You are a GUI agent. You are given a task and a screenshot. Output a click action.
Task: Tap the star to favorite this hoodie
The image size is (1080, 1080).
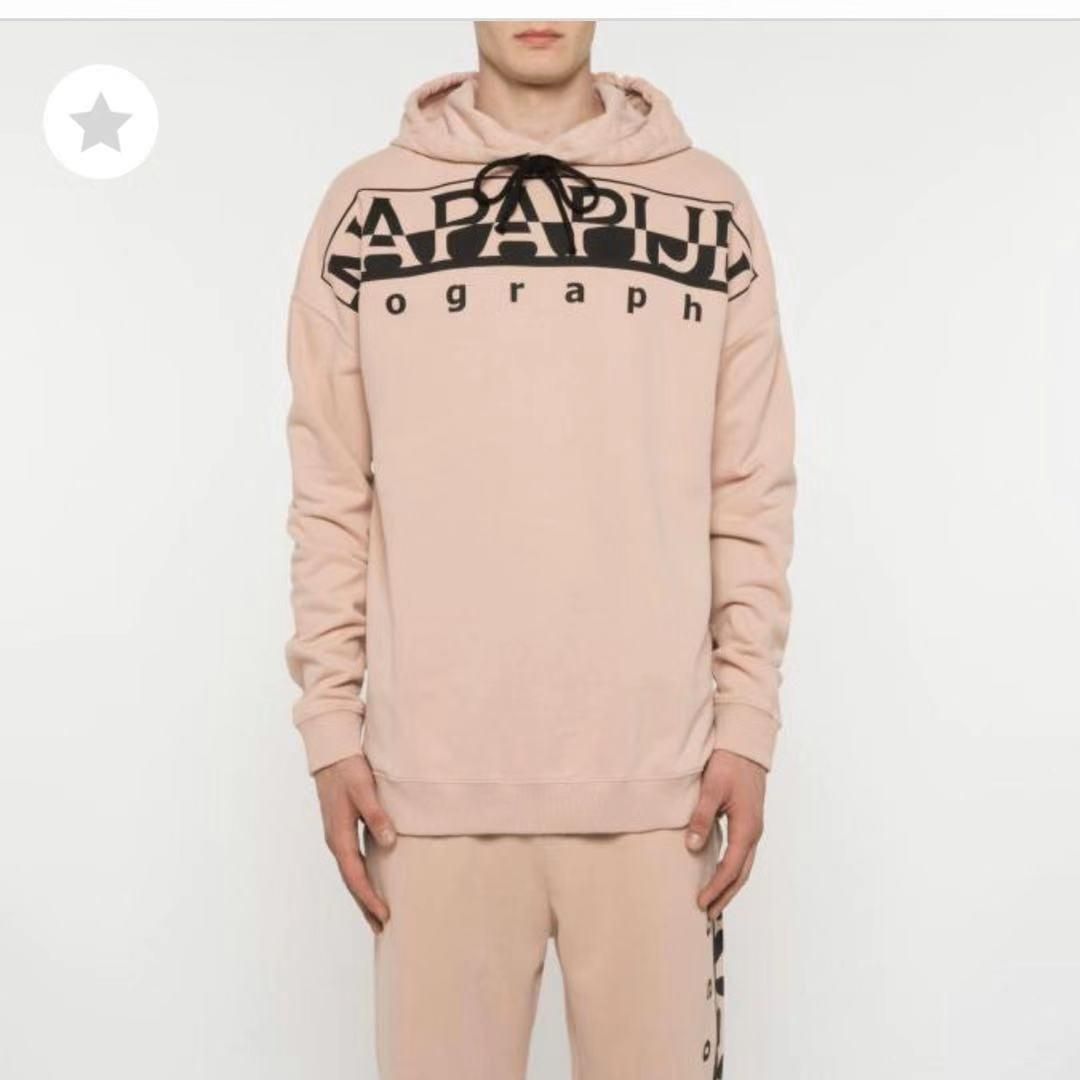tap(101, 122)
